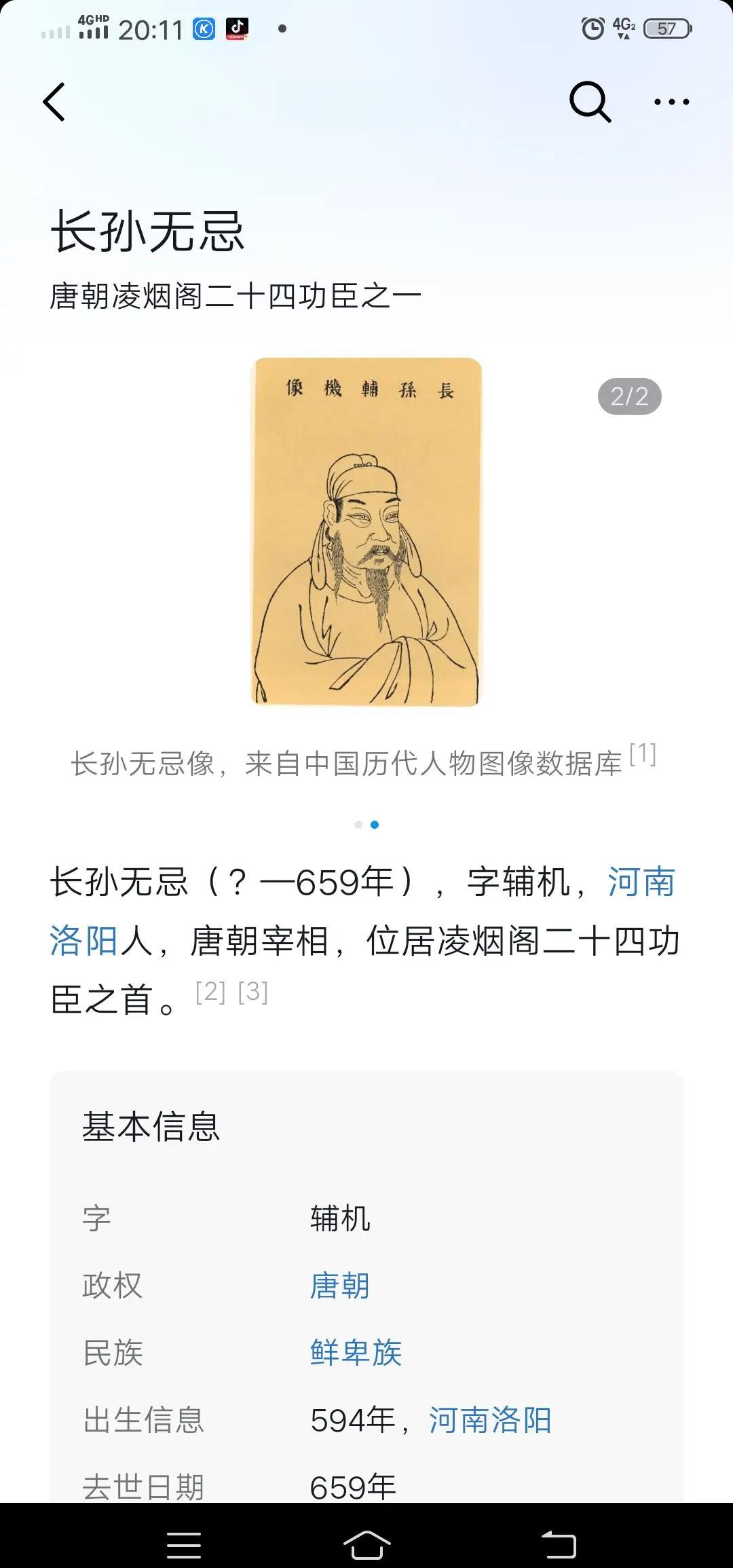Open the 鲜卑族 ethnicity link
This screenshot has height=1568, width=733.
click(x=356, y=1352)
